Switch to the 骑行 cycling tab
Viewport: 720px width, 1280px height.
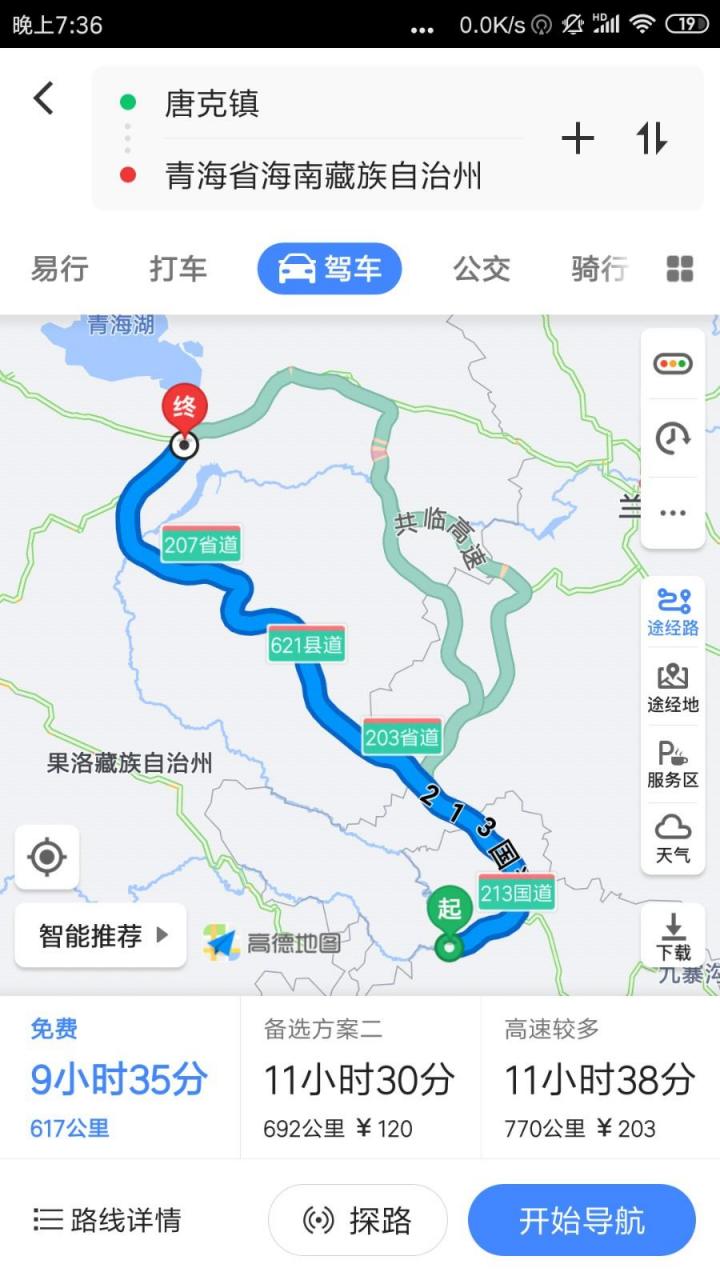click(x=599, y=269)
